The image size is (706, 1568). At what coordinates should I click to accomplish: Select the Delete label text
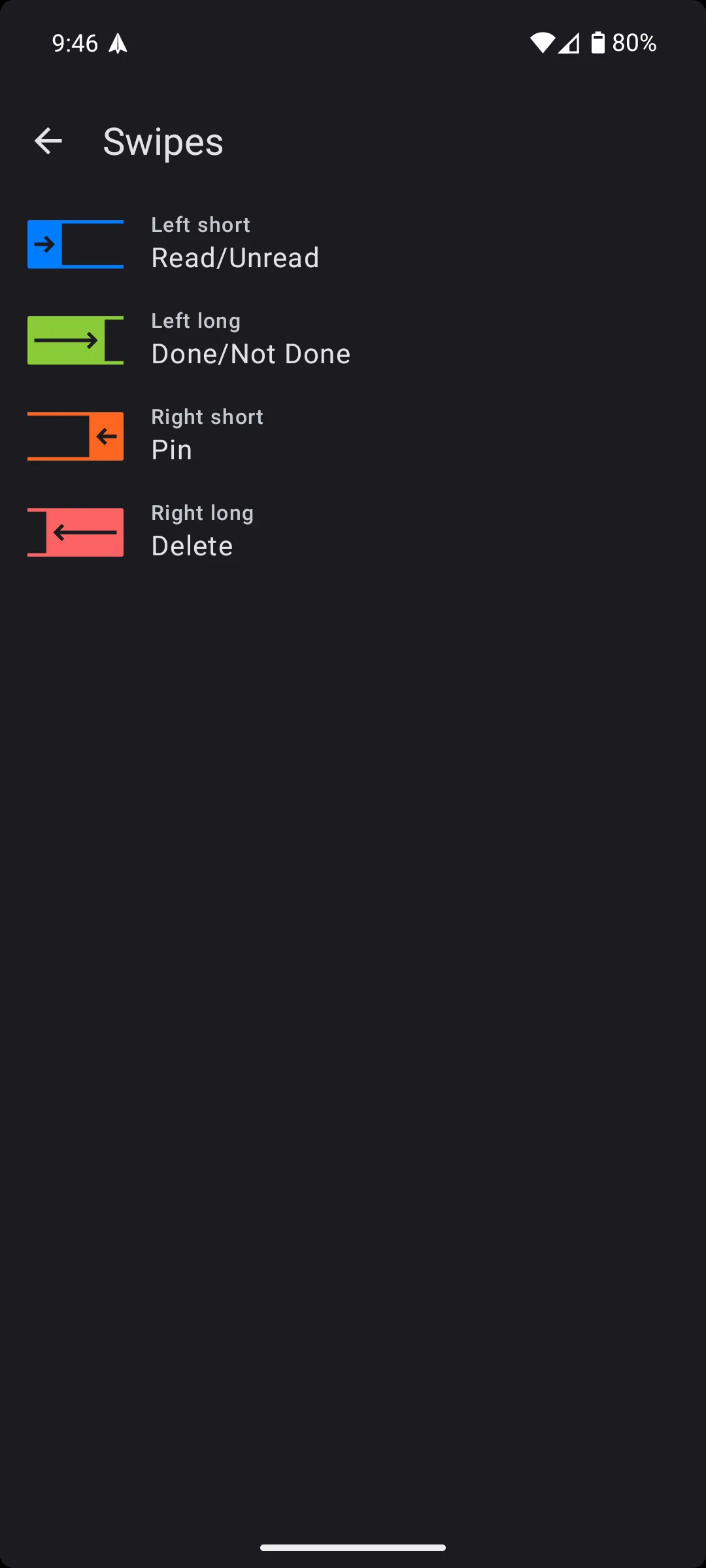point(192,545)
